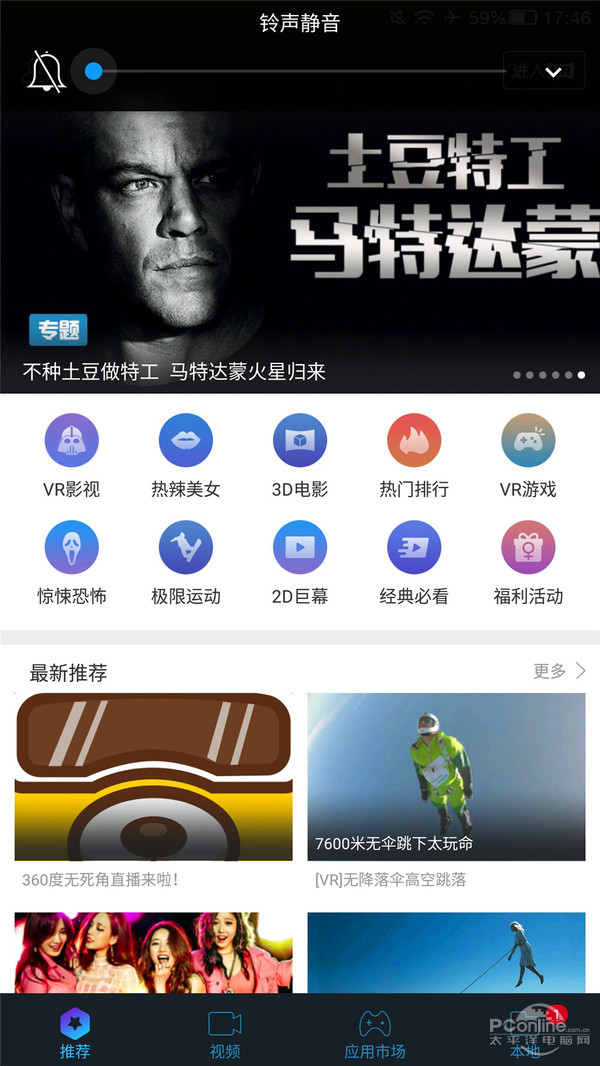
Task: Open the 360度无死角直播来啦 video
Action: pos(153,777)
